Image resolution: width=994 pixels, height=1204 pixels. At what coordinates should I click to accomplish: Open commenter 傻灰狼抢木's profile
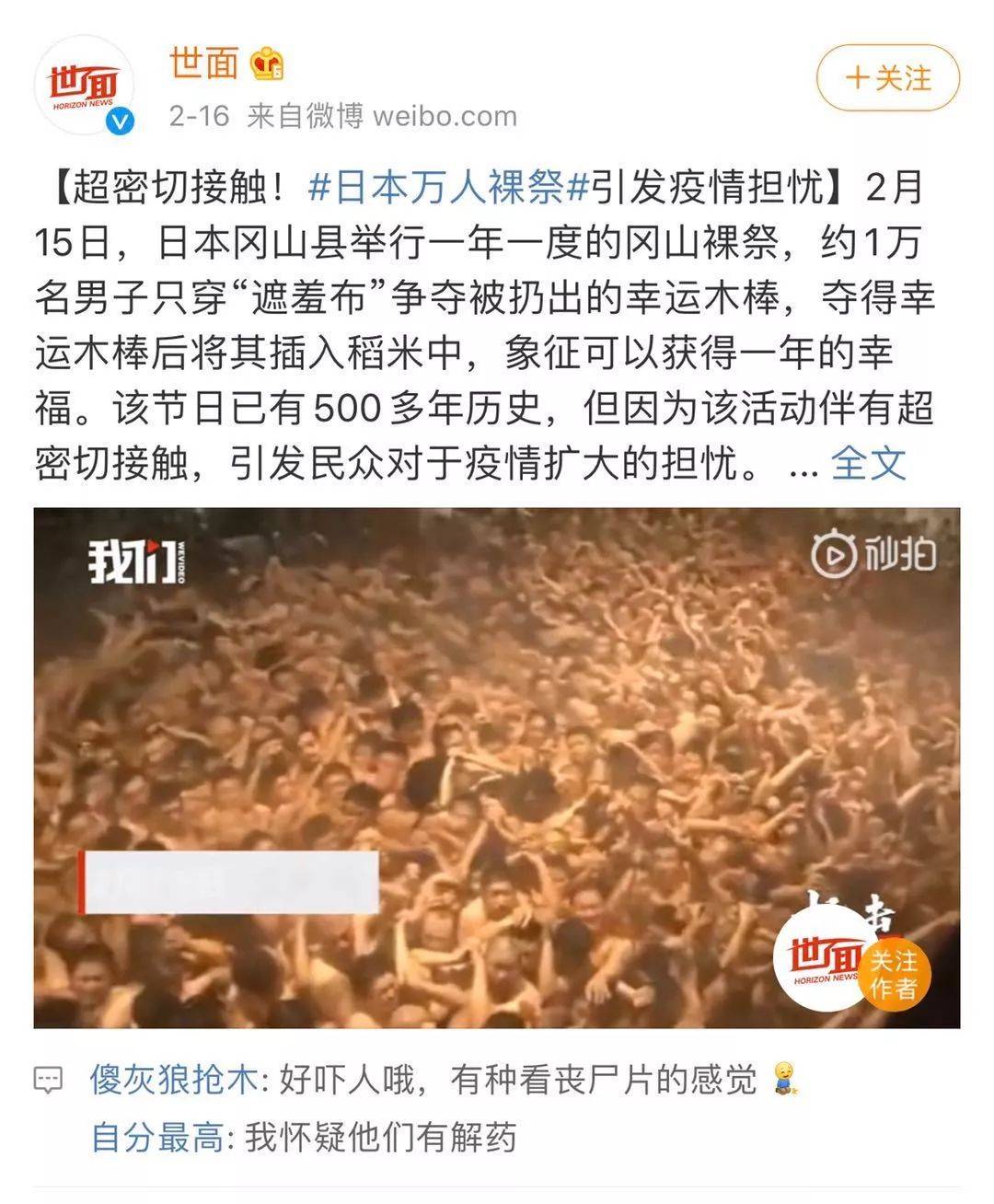pos(174,1080)
